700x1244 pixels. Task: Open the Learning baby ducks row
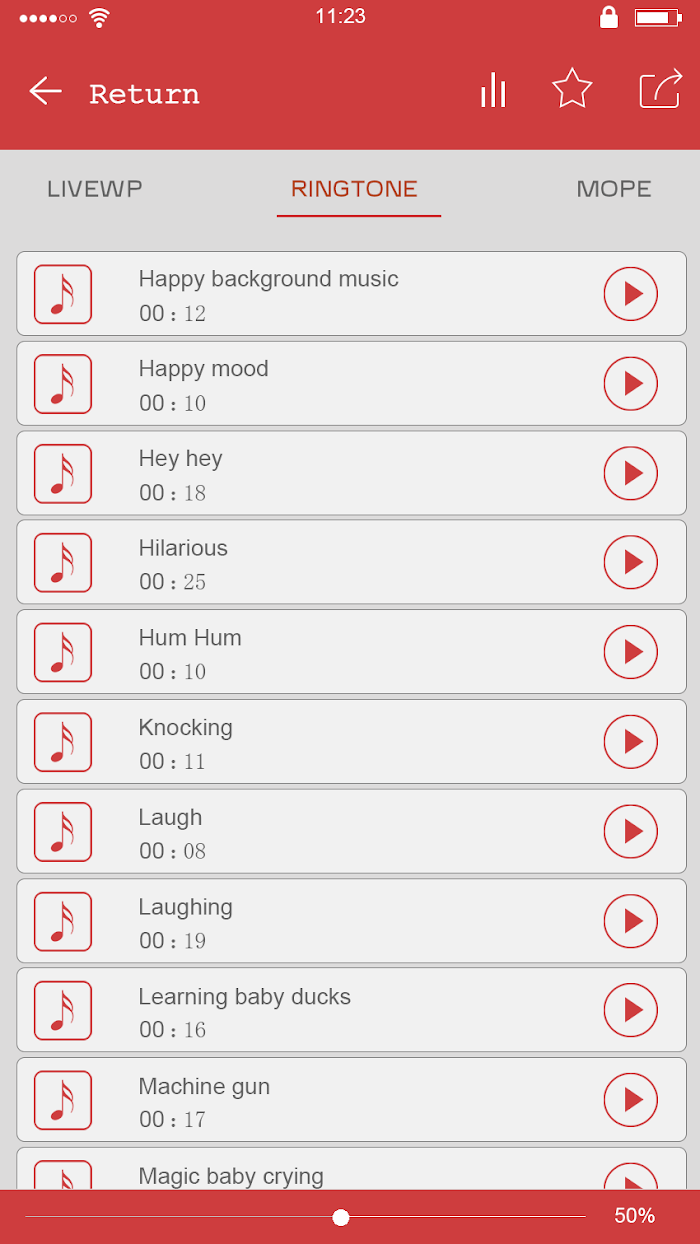coord(352,1011)
